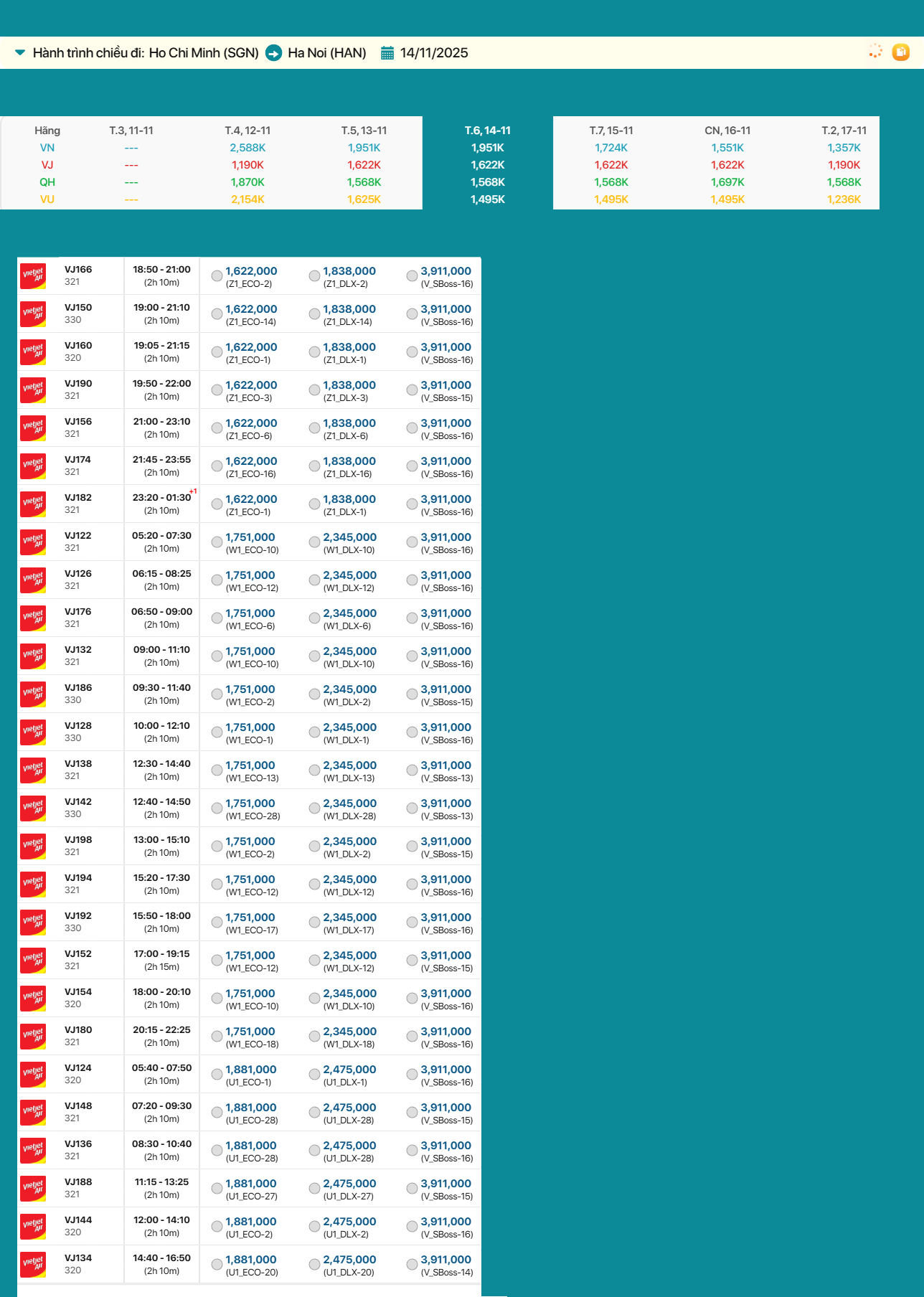The width and height of the screenshot is (924, 1297).
Task: Switch to date T.5, 13-11
Action: point(364,131)
